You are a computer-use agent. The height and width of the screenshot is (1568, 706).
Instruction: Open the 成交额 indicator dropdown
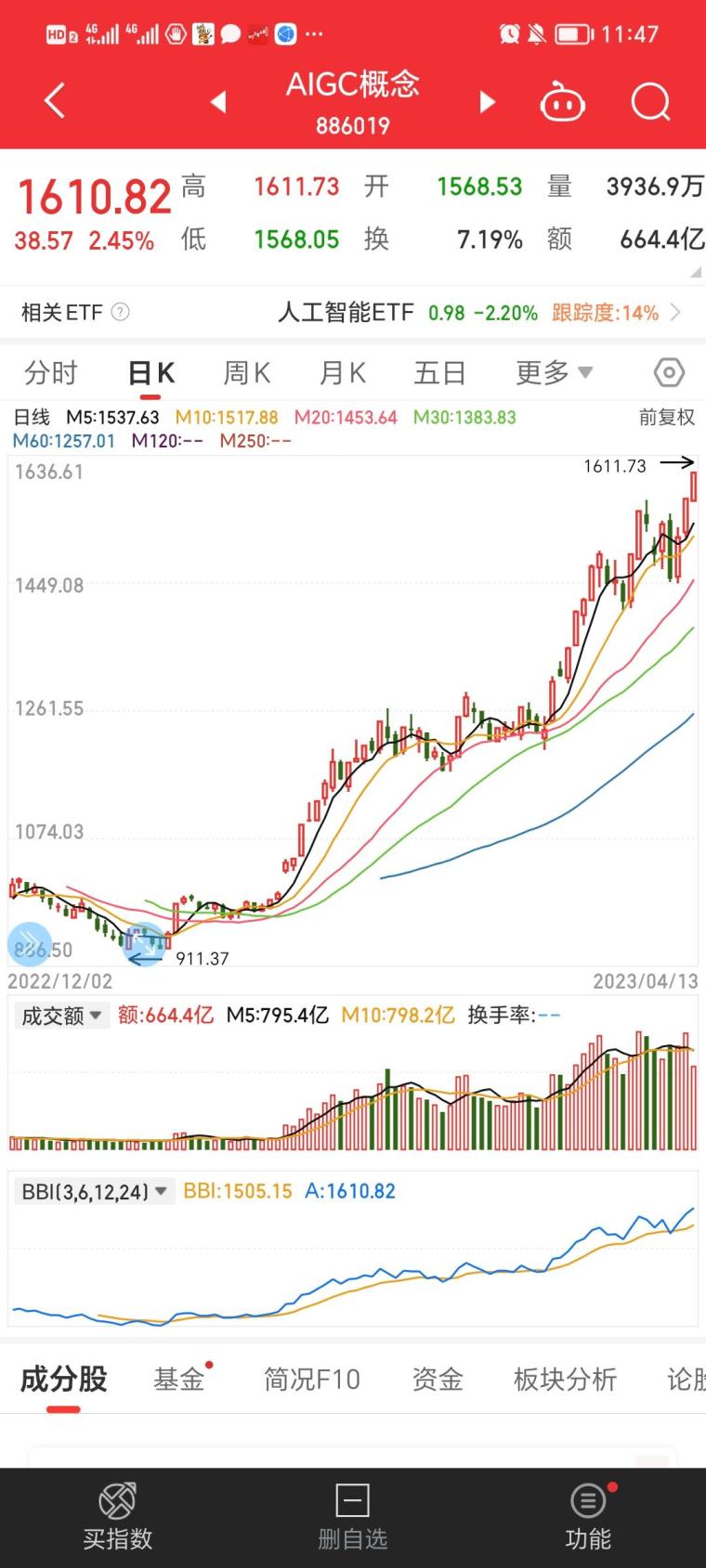pos(61,1016)
